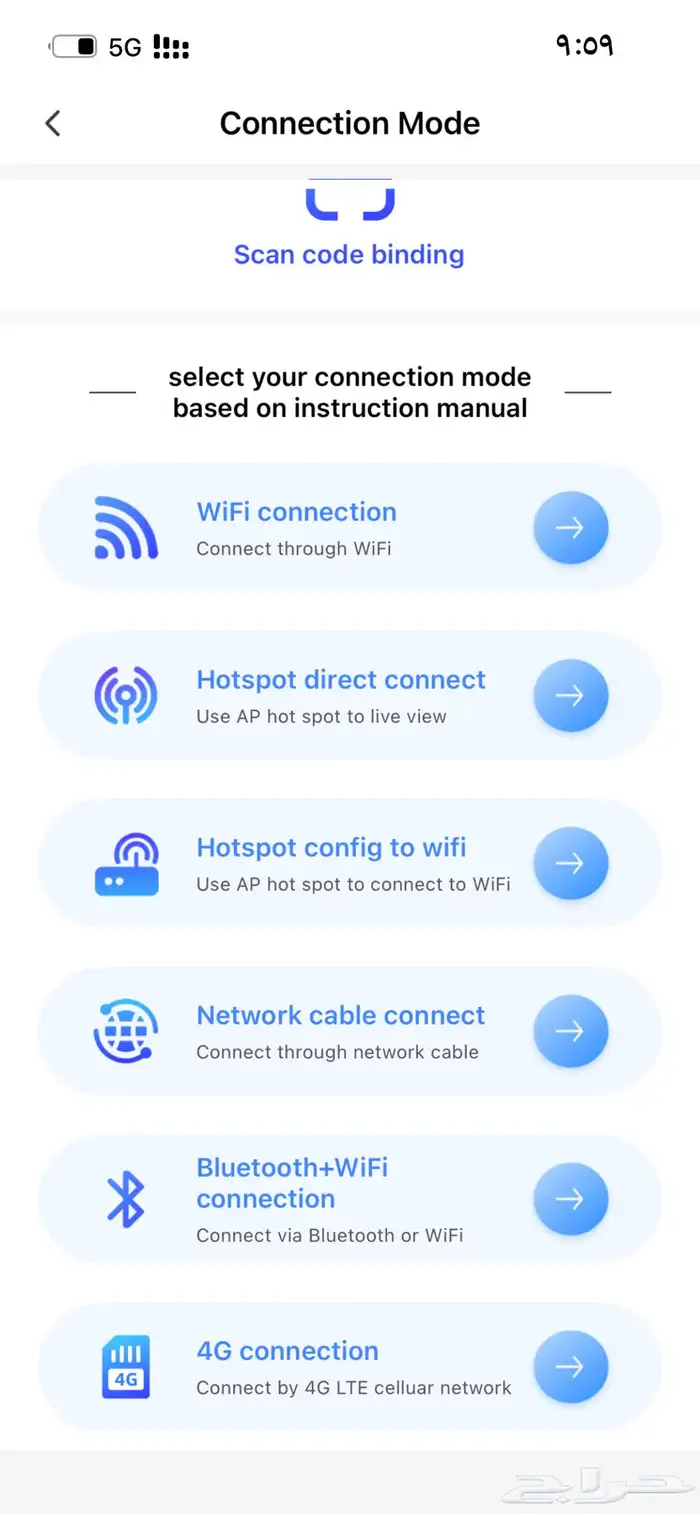Go back from Connection Mode
The height and width of the screenshot is (1514, 700).
point(53,123)
